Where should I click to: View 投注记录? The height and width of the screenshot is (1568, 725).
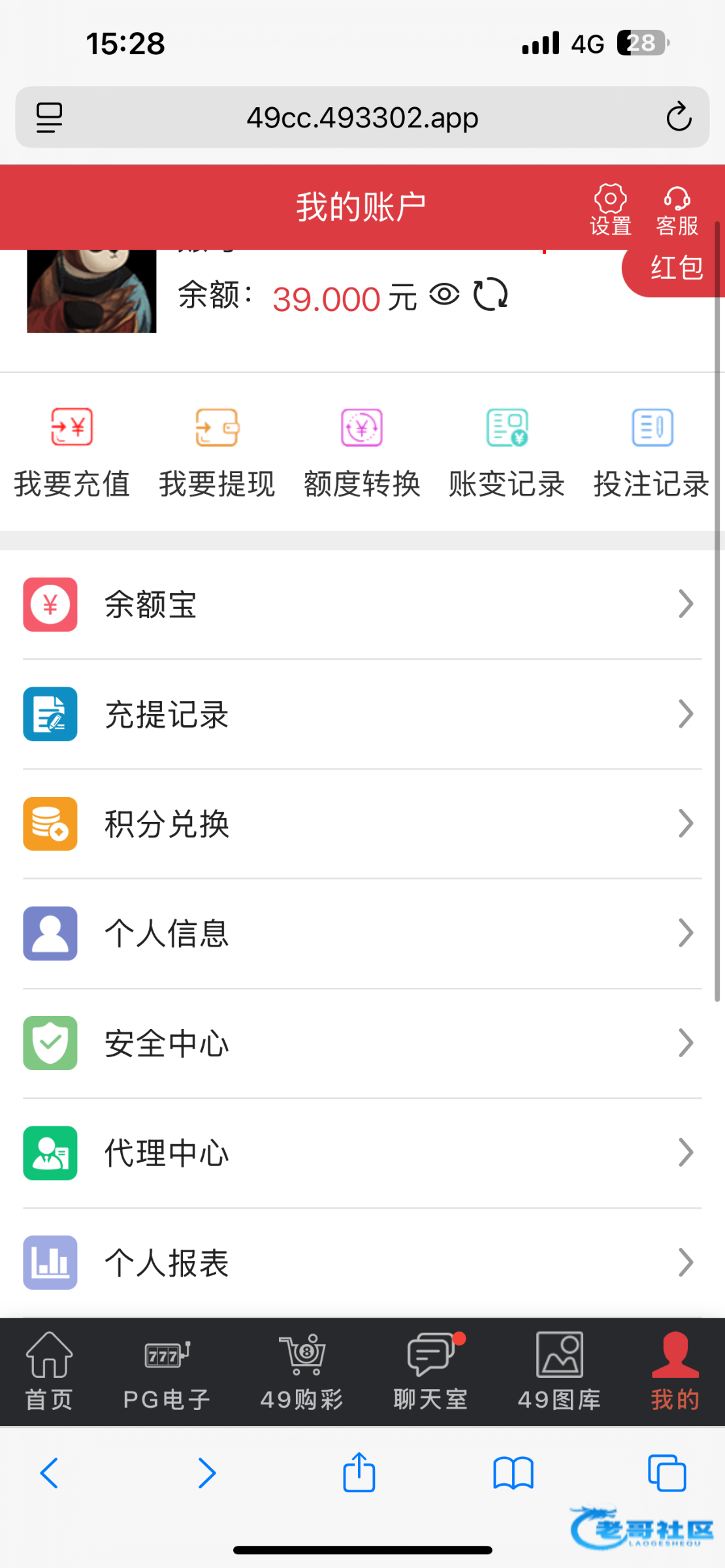pos(651,451)
